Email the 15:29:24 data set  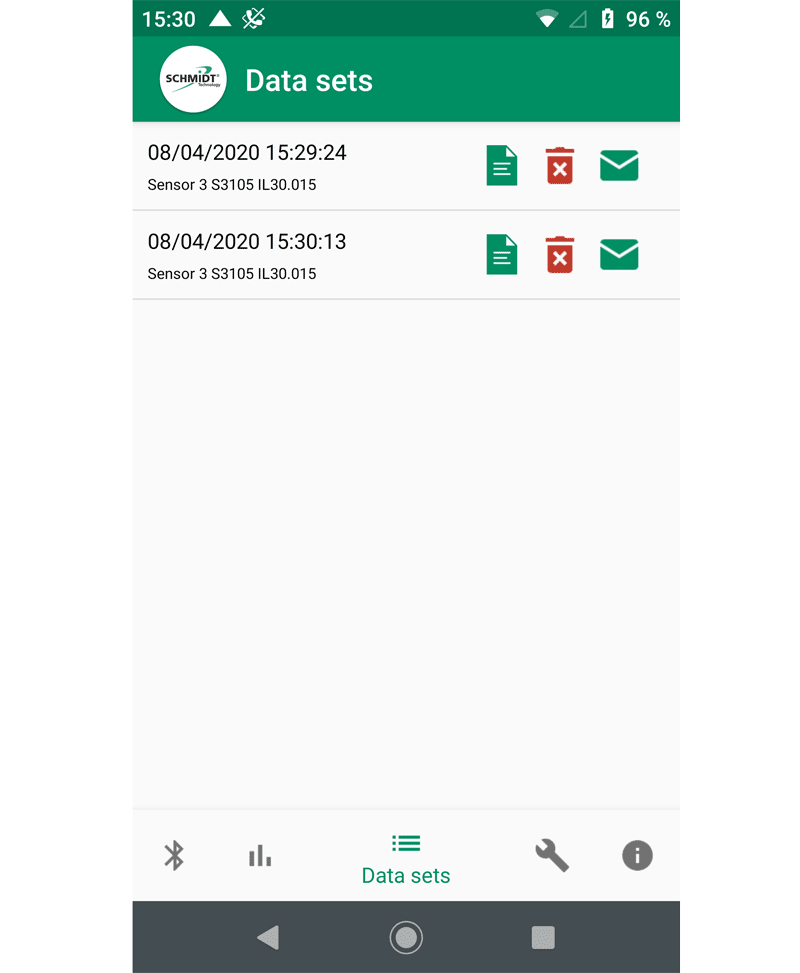click(x=619, y=166)
